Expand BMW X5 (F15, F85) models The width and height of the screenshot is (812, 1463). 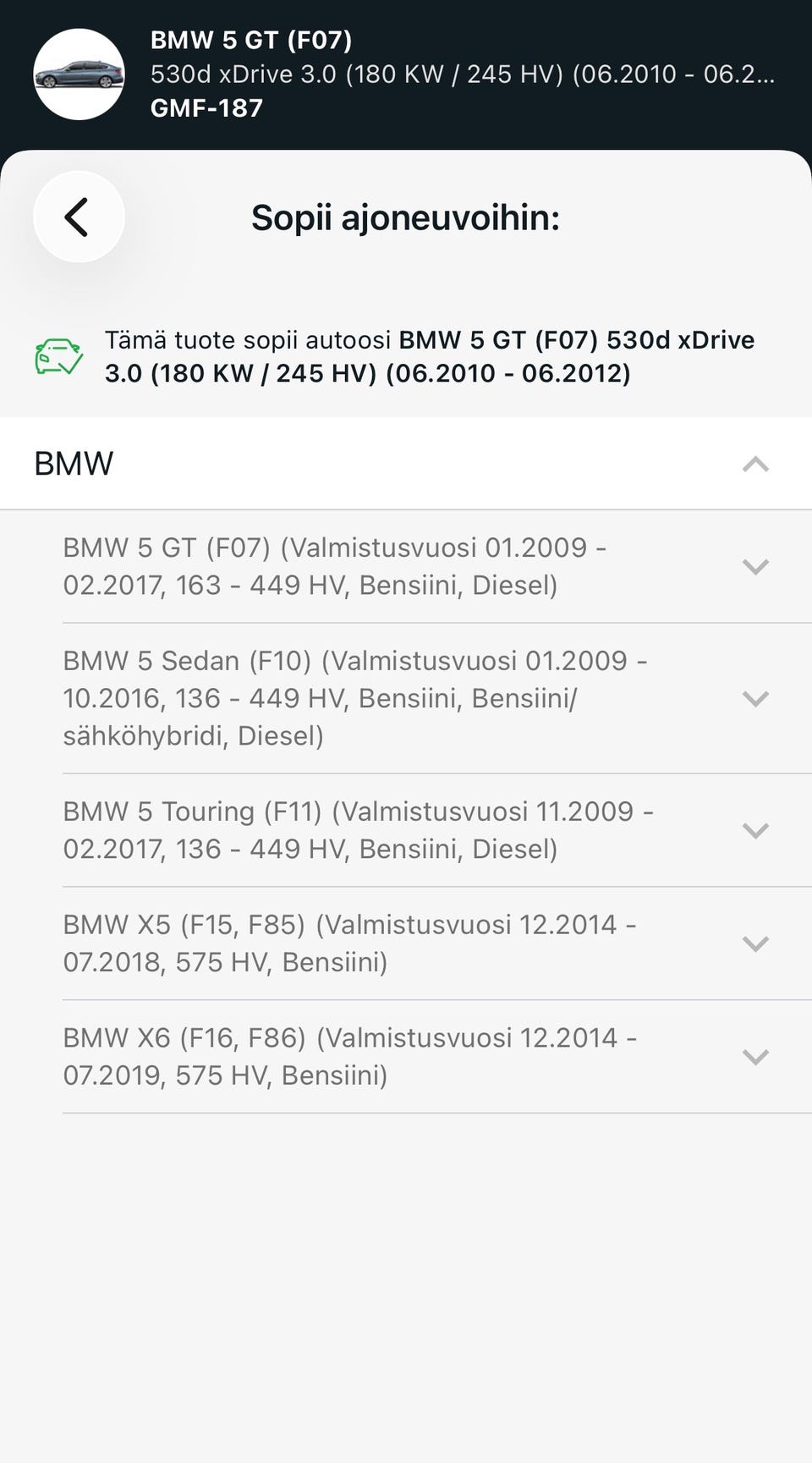754,943
